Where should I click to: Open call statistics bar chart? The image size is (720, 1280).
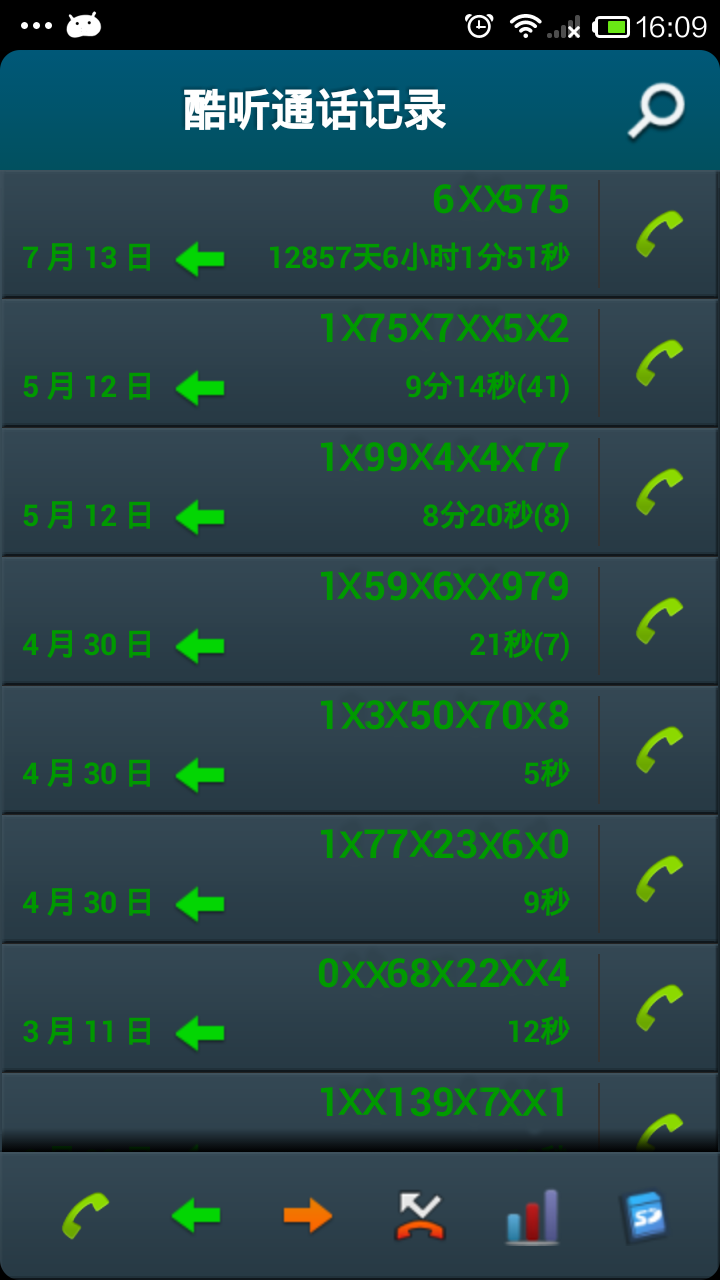(x=531, y=1216)
